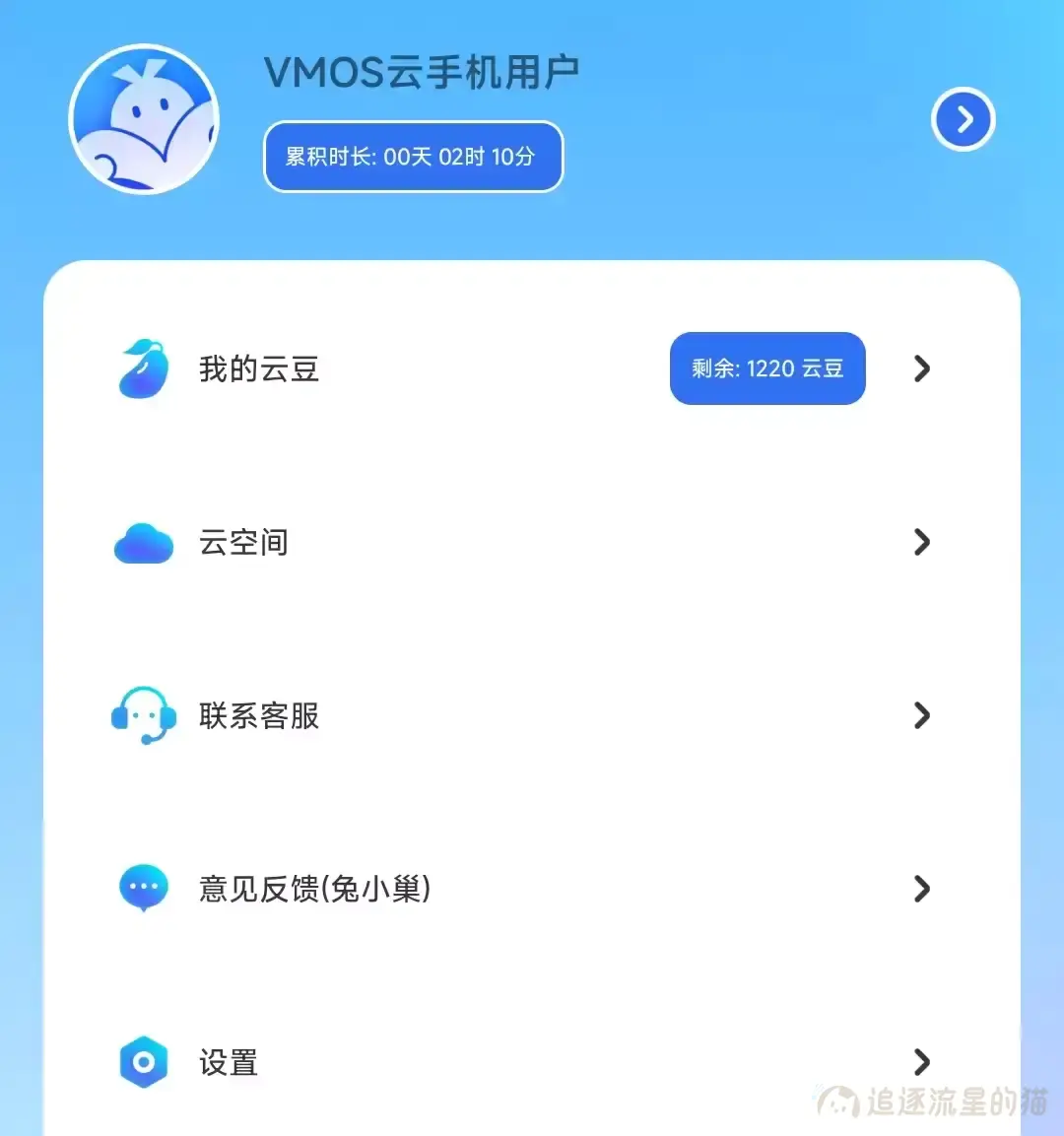Click the VMOS云手机用户 username text
Viewport: 1064px width, 1136px height.
(x=422, y=70)
